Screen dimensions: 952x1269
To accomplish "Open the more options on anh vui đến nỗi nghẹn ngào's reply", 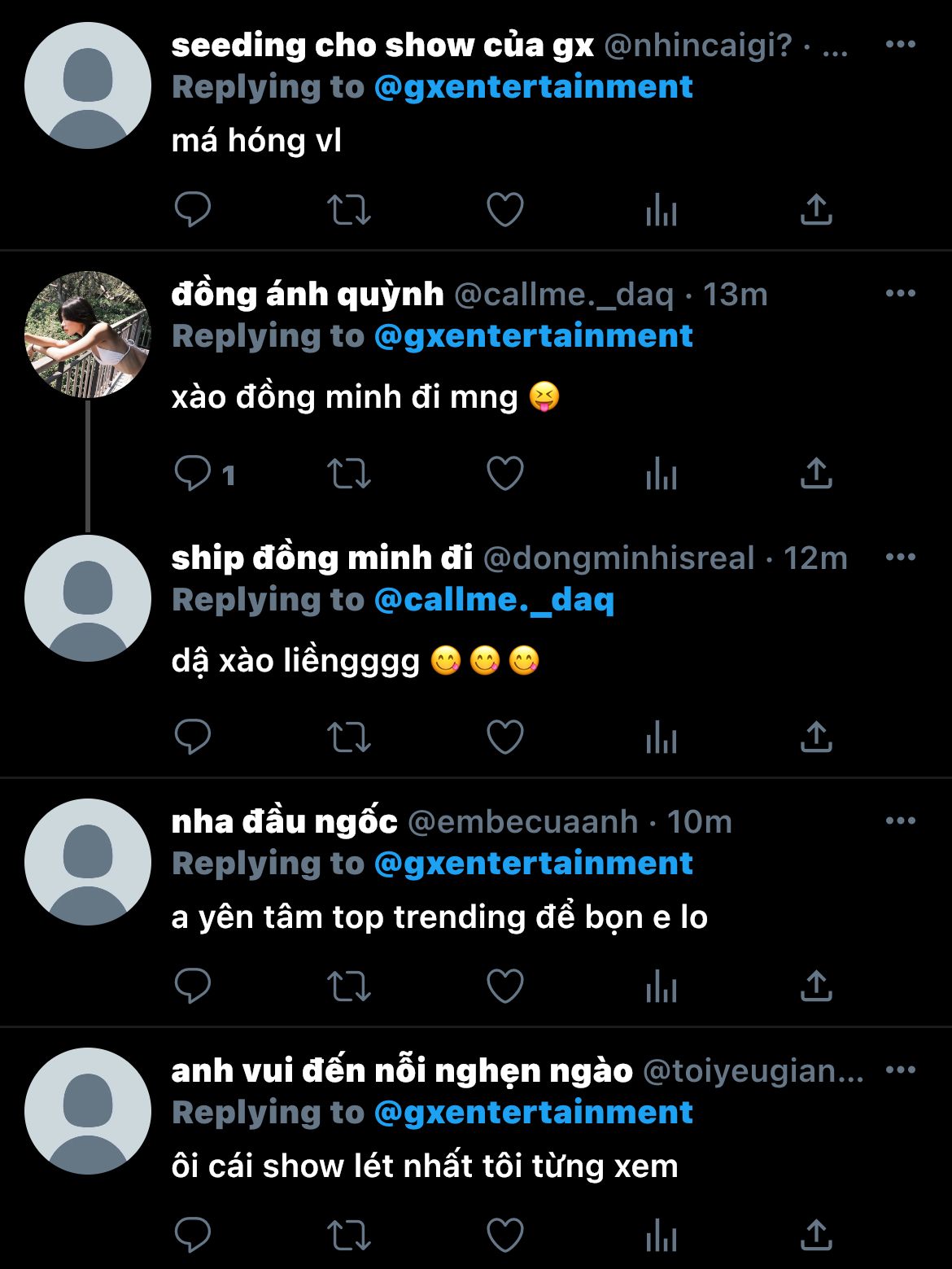I will coord(900,1070).
